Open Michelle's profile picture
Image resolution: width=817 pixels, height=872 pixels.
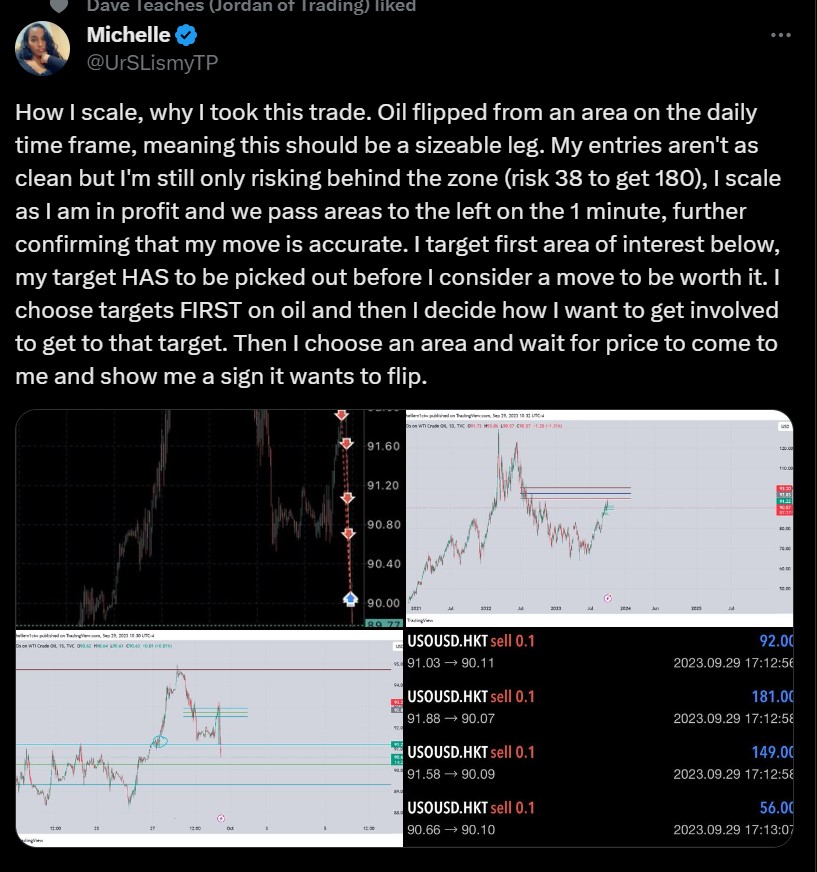coord(42,48)
